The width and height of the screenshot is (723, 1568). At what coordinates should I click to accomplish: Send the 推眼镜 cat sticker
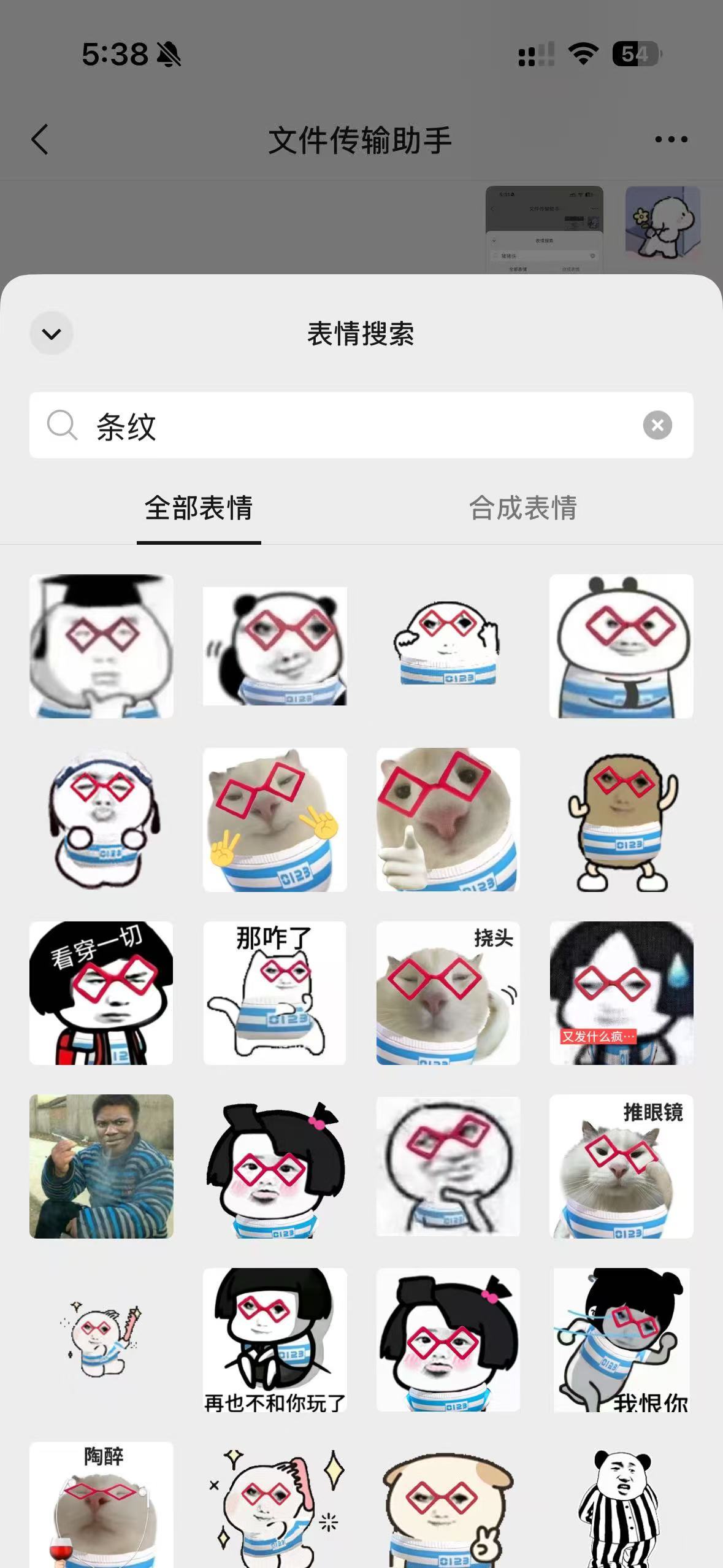pos(621,1166)
